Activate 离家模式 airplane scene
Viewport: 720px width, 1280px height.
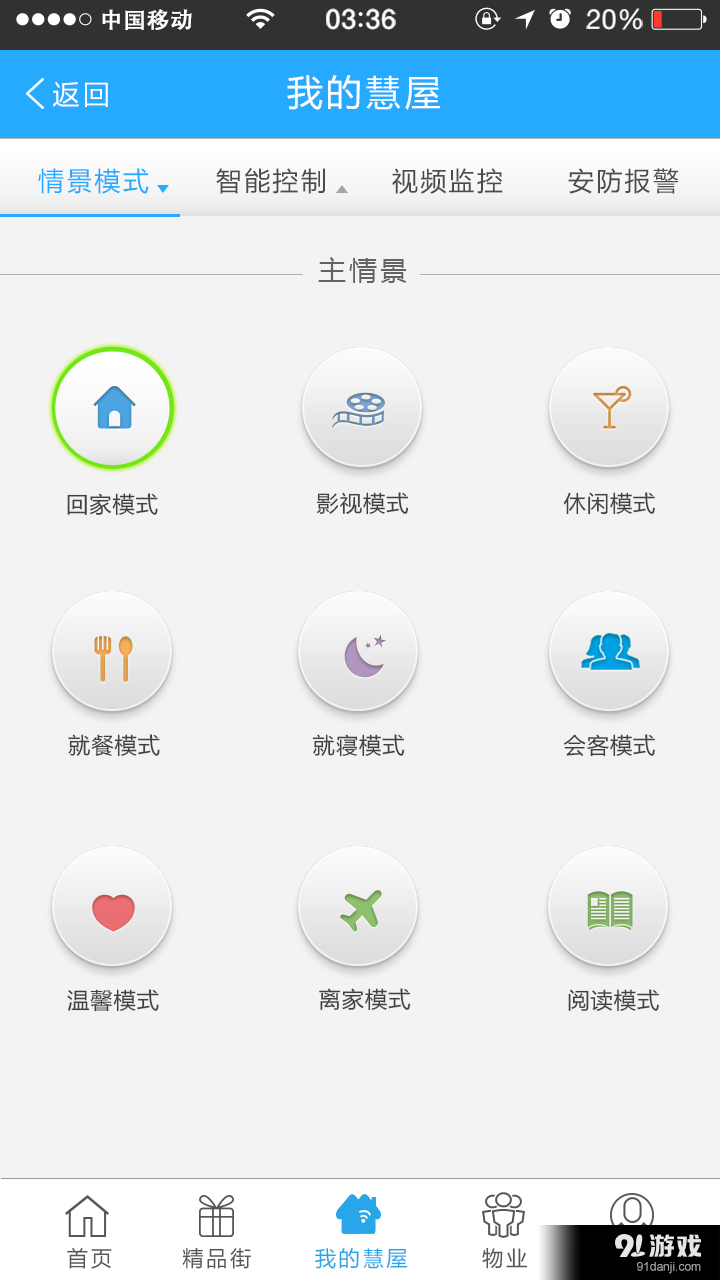358,906
